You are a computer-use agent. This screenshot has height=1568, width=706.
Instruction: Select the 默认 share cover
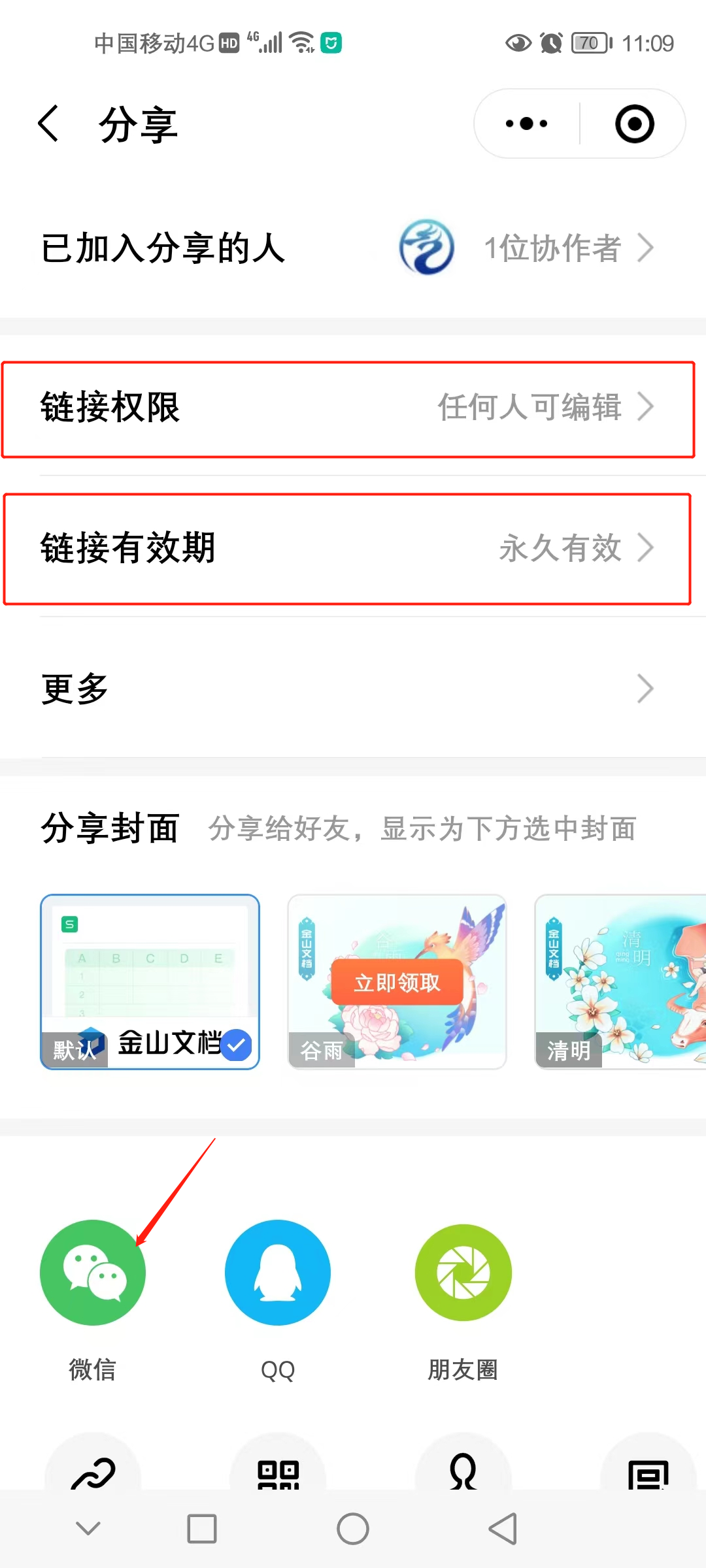point(150,981)
